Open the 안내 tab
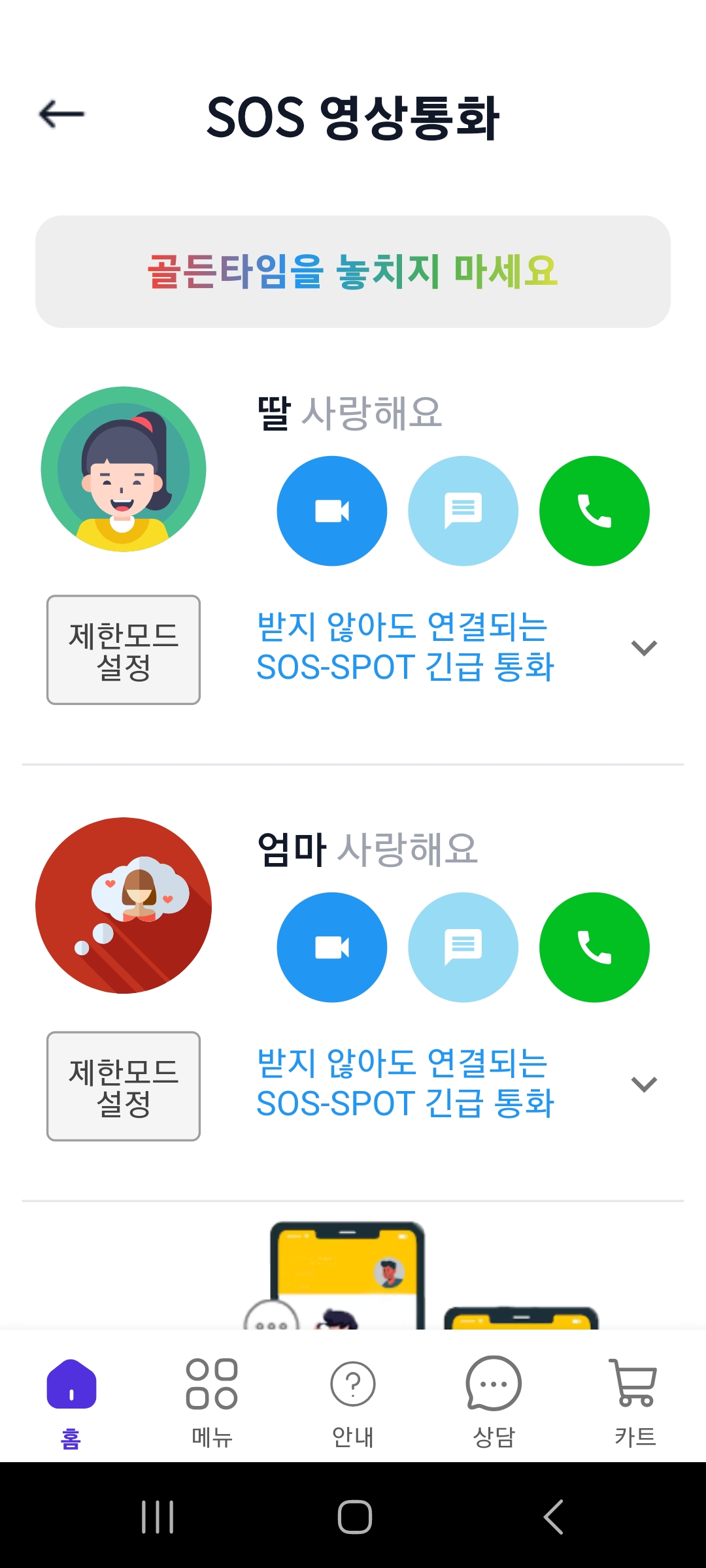This screenshot has height=1568, width=706. coord(353,1402)
